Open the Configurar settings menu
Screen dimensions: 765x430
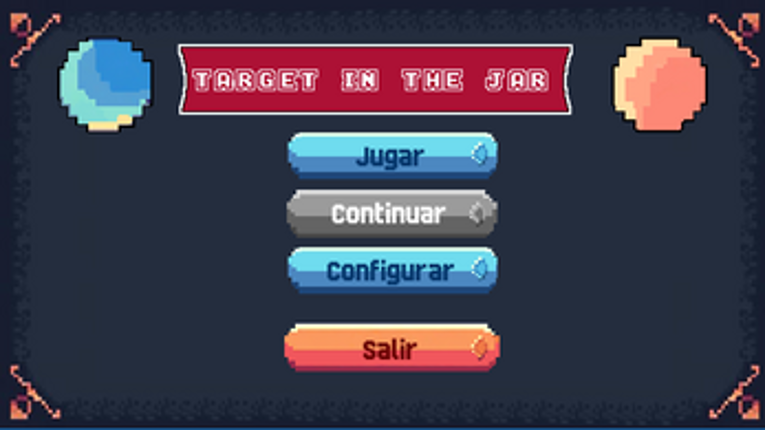(x=392, y=270)
